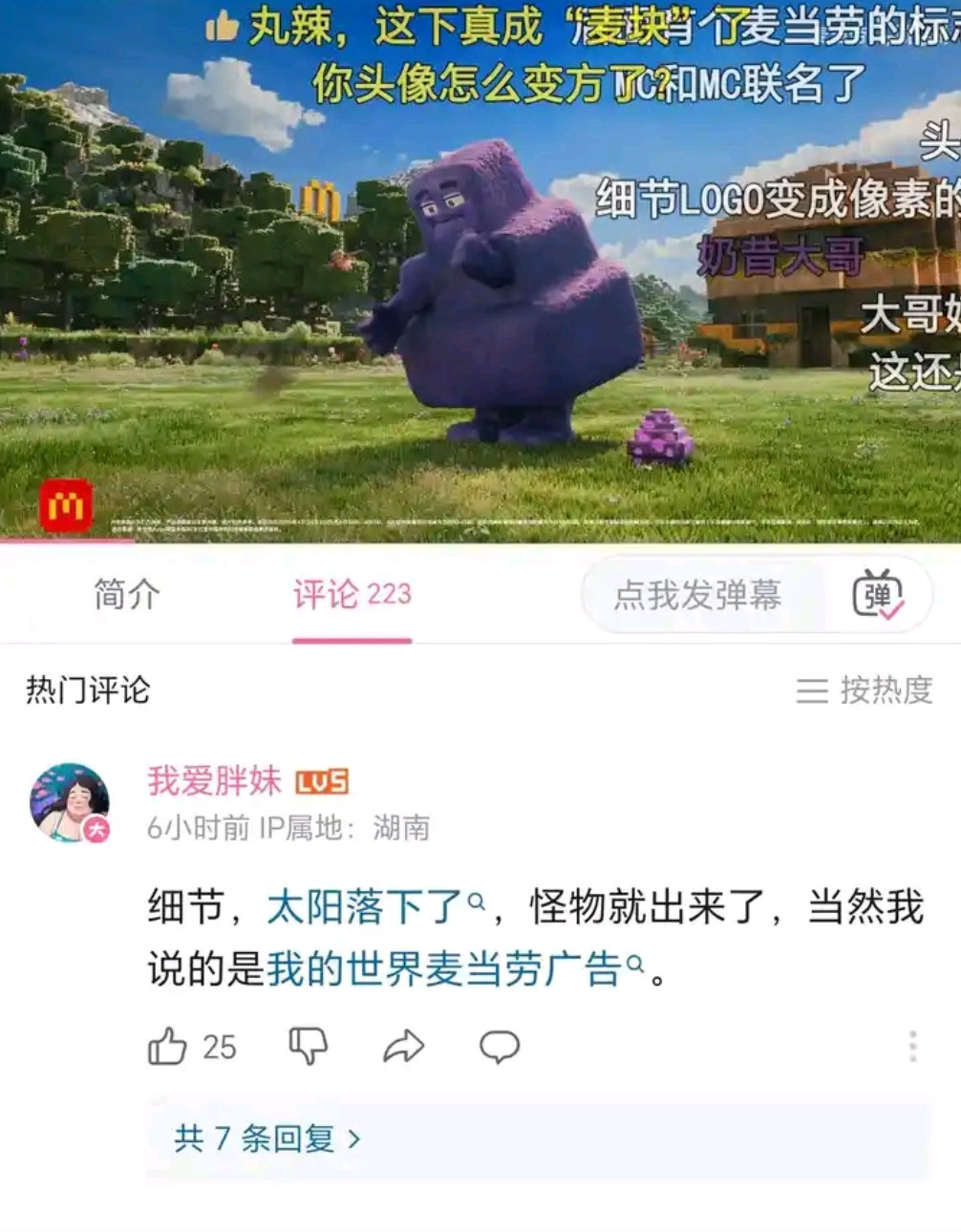Share 我爱胖妹's comment
Viewport: 961px width, 1232px height.
coord(403,1047)
